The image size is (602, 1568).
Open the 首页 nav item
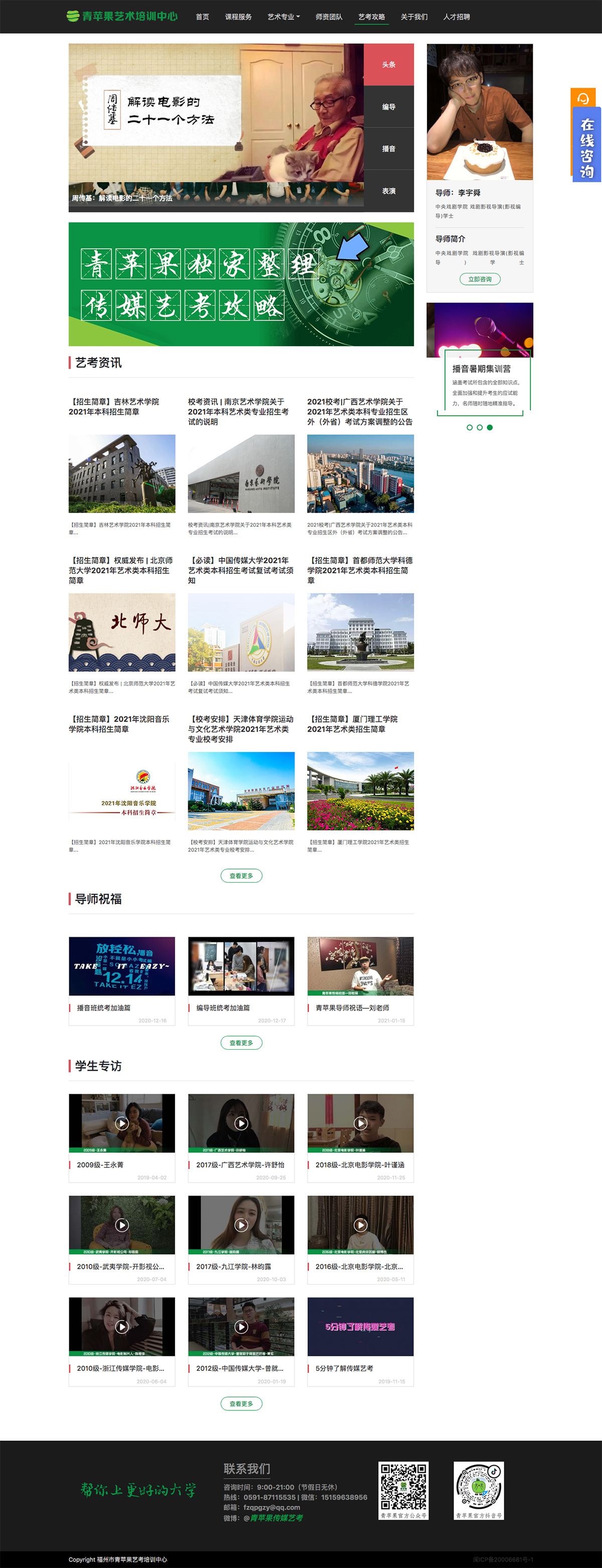(x=202, y=17)
